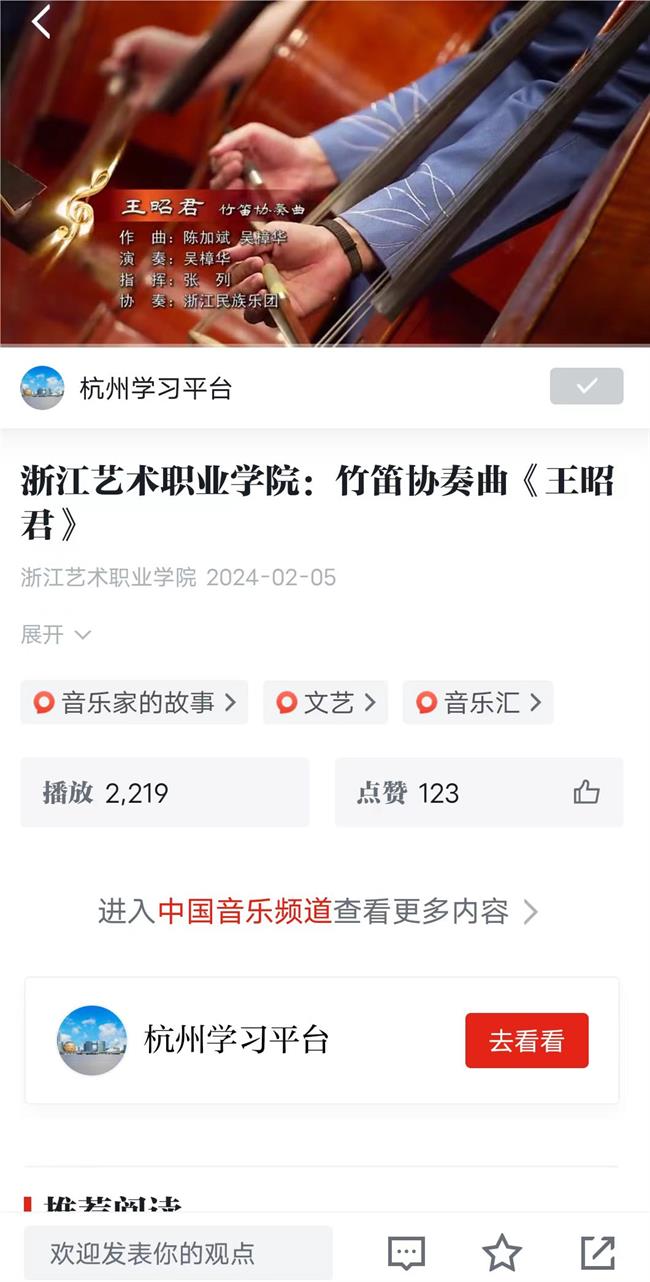View comments via the speech bubble icon

tap(406, 1252)
